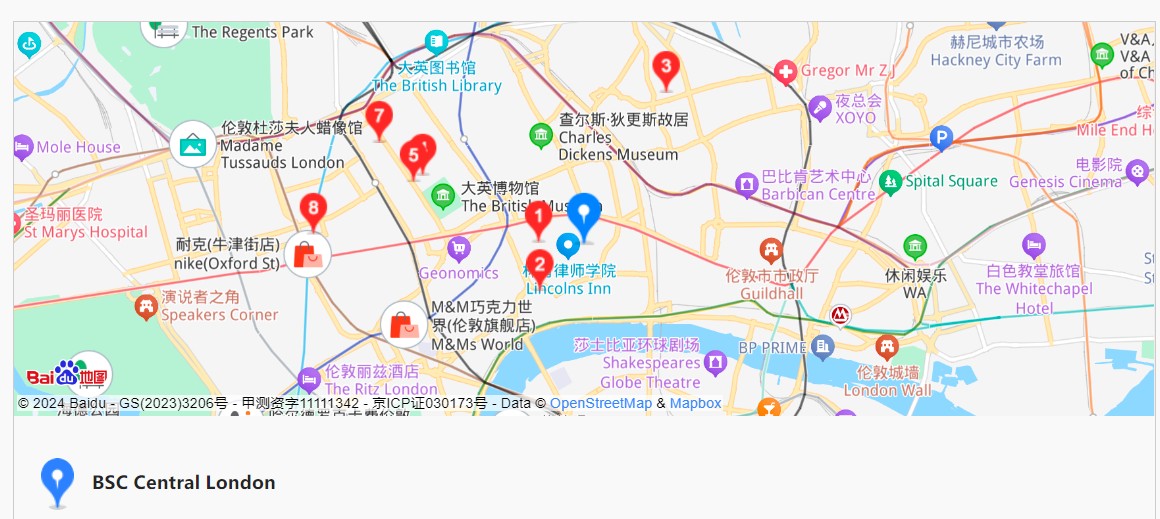This screenshot has width=1160, height=519.
Task: Select red map marker number 8
Action: tap(314, 210)
